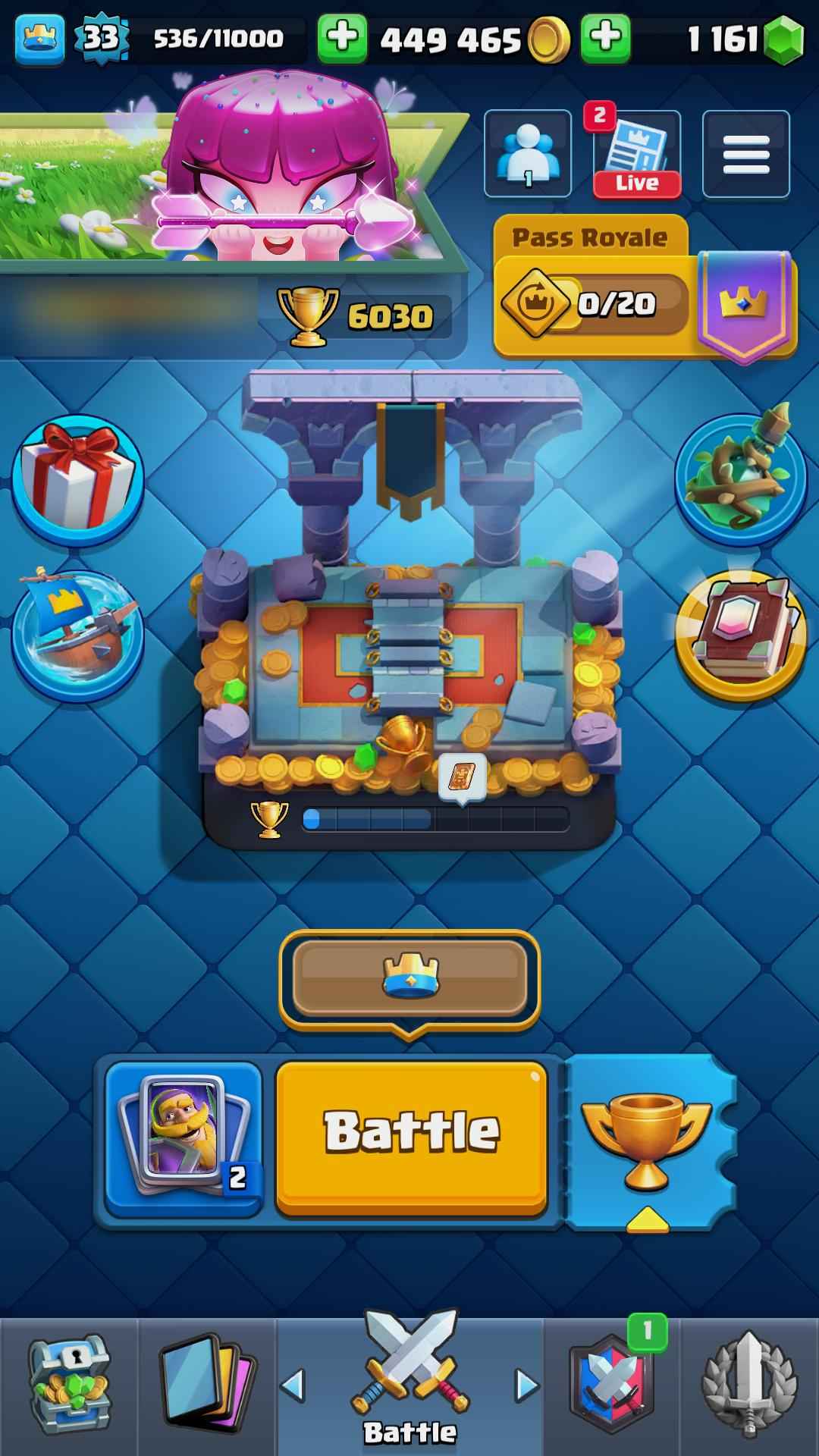This screenshot has height=1456, width=819.
Task: Switch to the Clan shield tab
Action: click(x=611, y=1386)
